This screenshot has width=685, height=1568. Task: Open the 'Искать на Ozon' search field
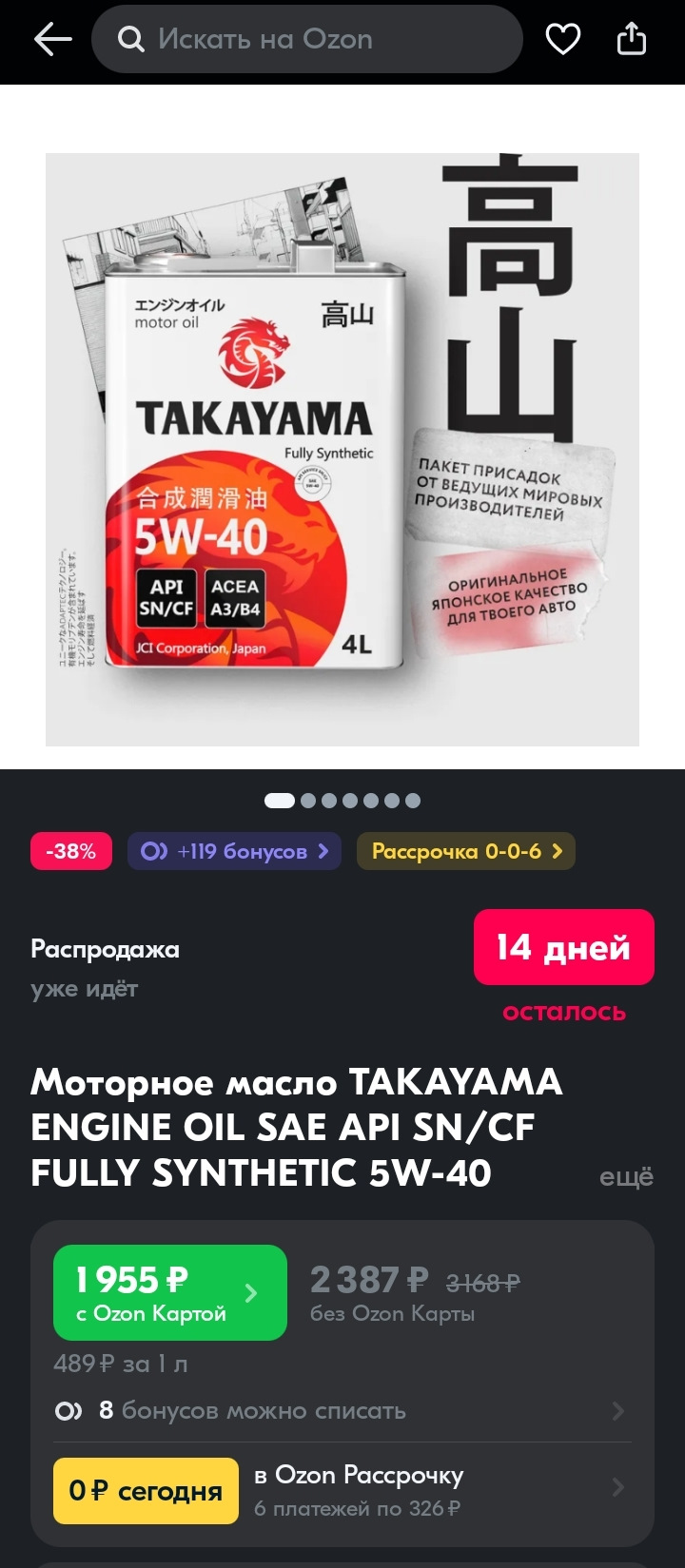(x=306, y=39)
